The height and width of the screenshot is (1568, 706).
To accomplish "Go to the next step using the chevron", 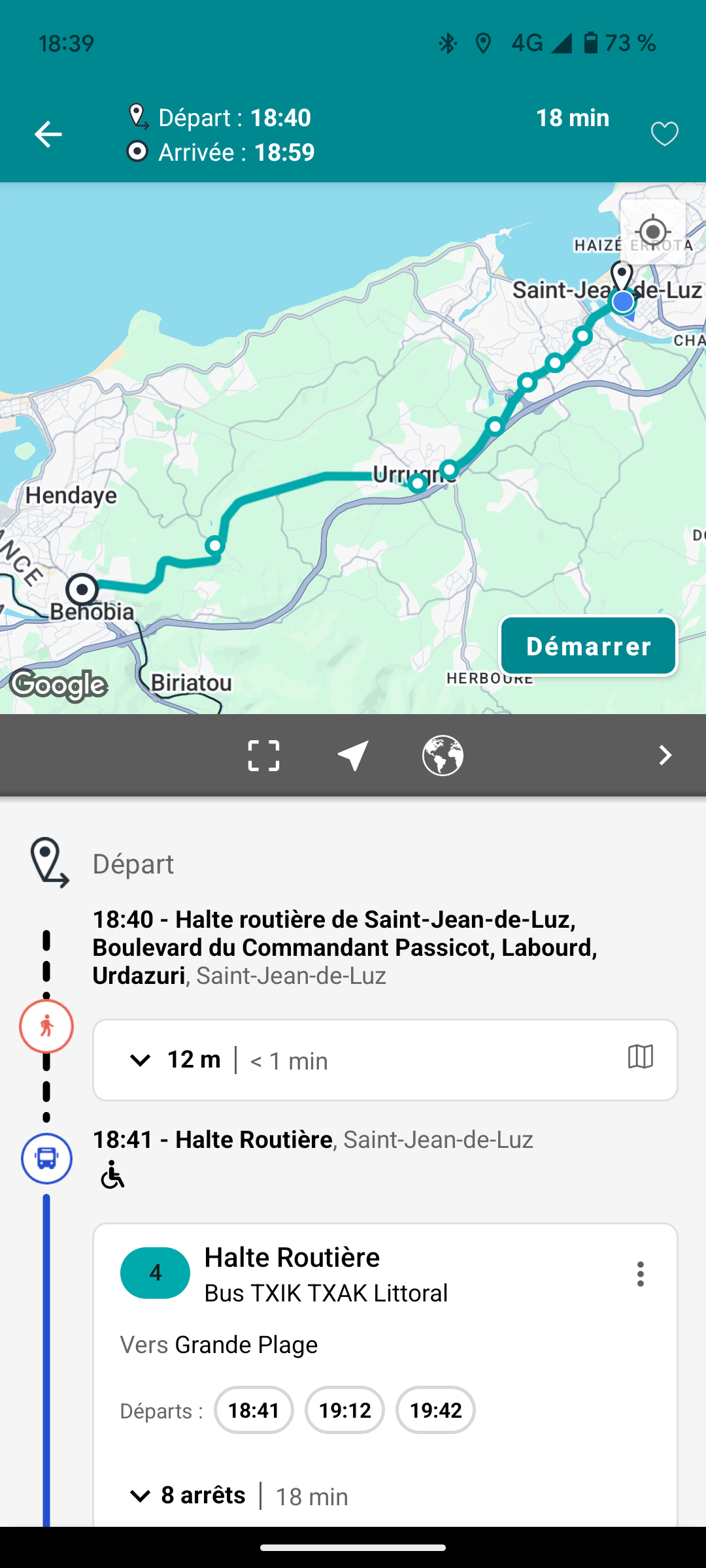I will pos(665,755).
